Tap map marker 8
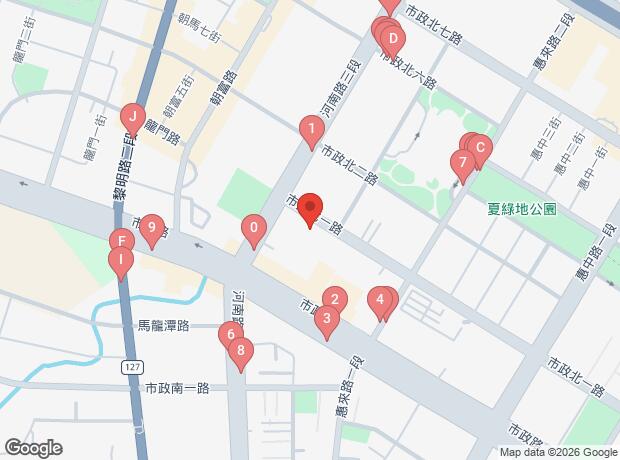 tap(241, 354)
